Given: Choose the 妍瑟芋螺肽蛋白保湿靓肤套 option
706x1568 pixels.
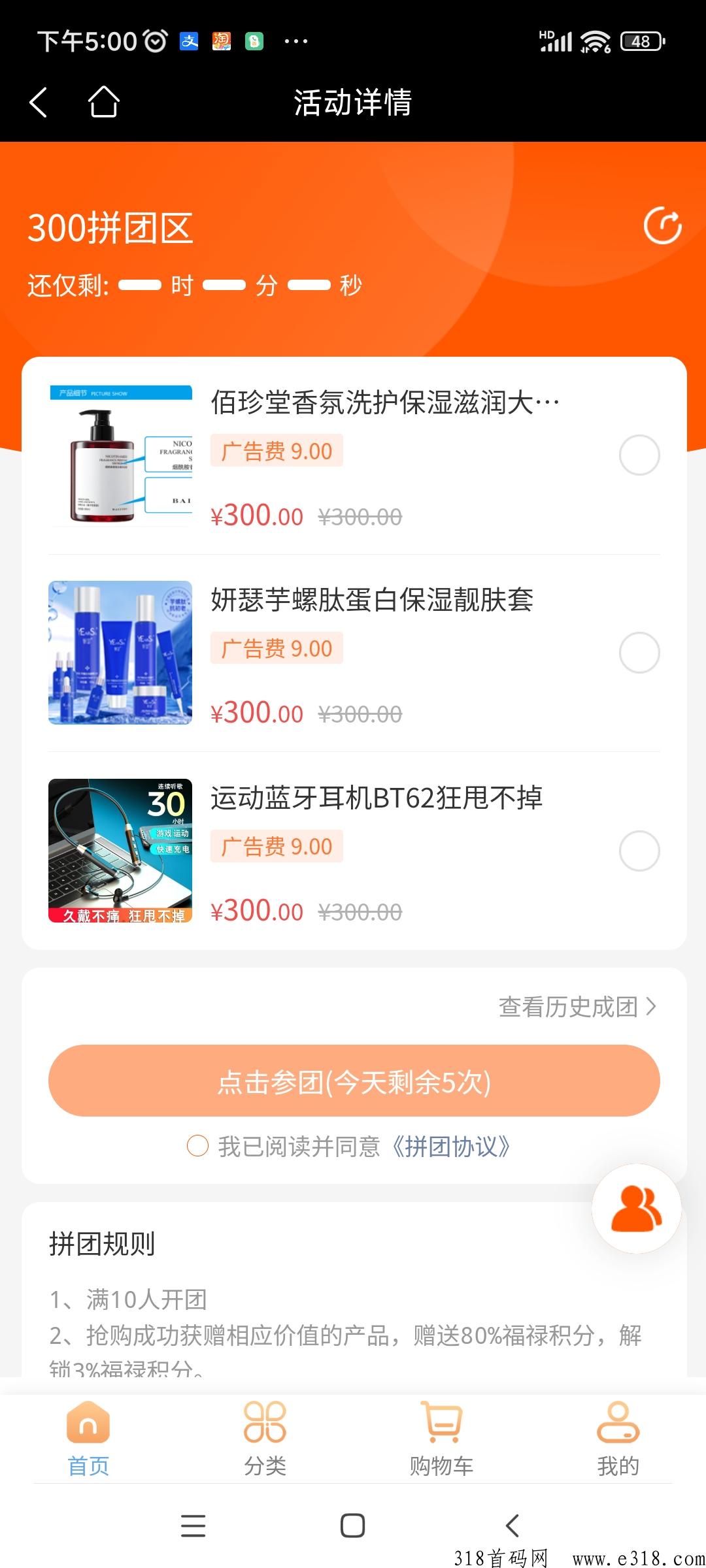Looking at the screenshot, I should click(x=639, y=653).
